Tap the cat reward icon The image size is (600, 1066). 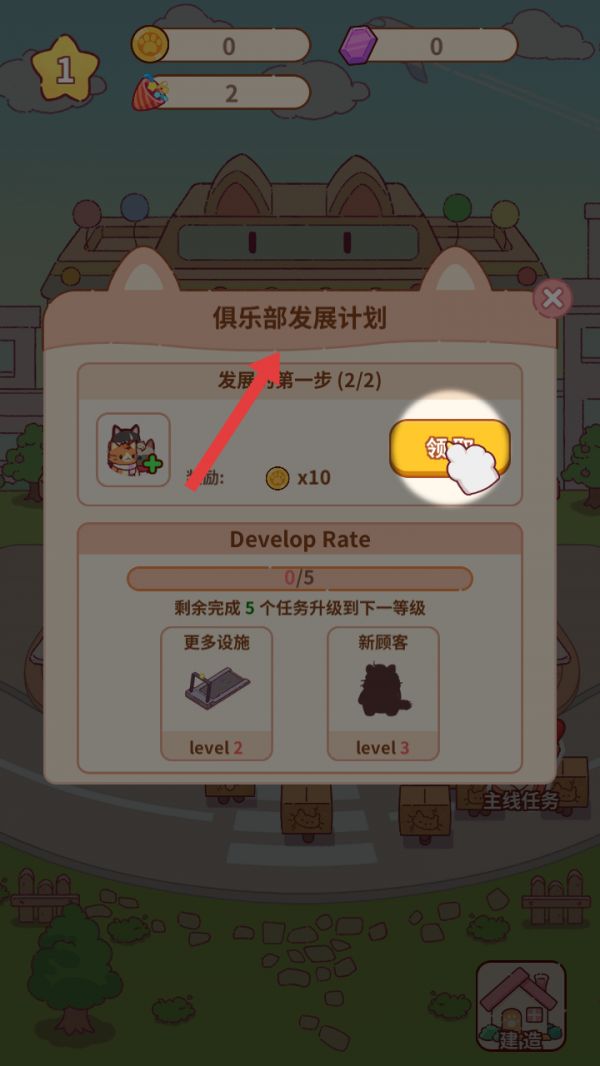pyautogui.click(x=133, y=450)
